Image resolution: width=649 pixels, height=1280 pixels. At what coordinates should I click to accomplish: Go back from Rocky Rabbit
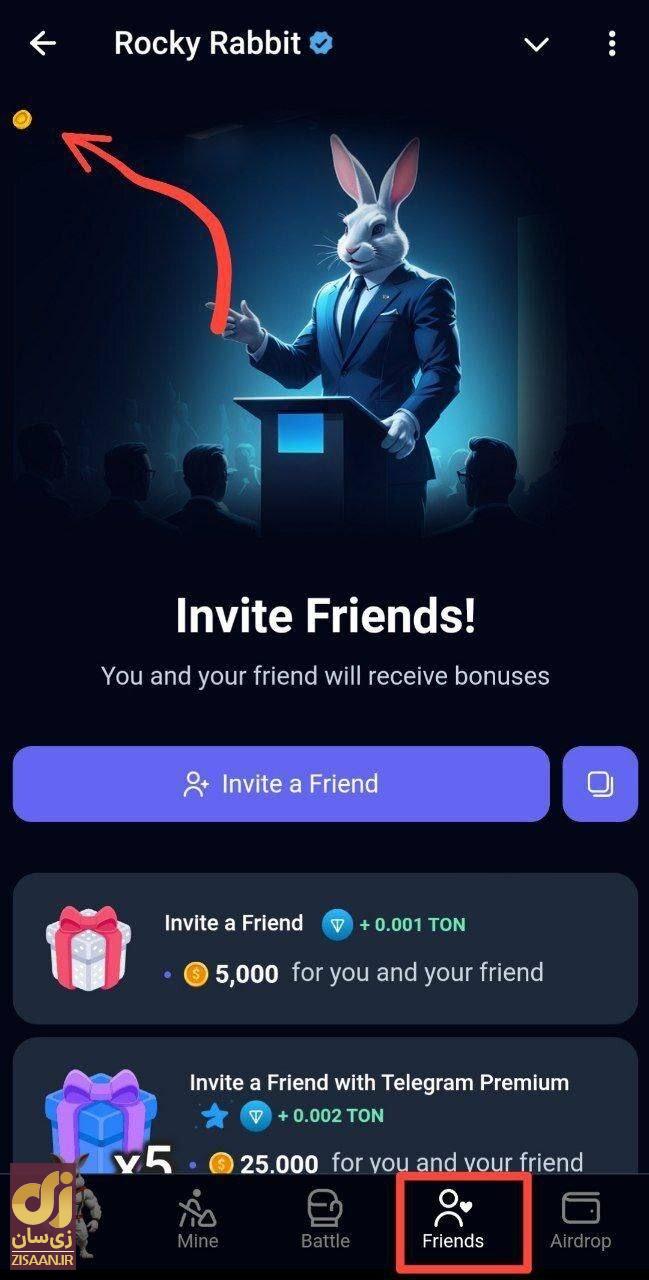click(x=43, y=44)
